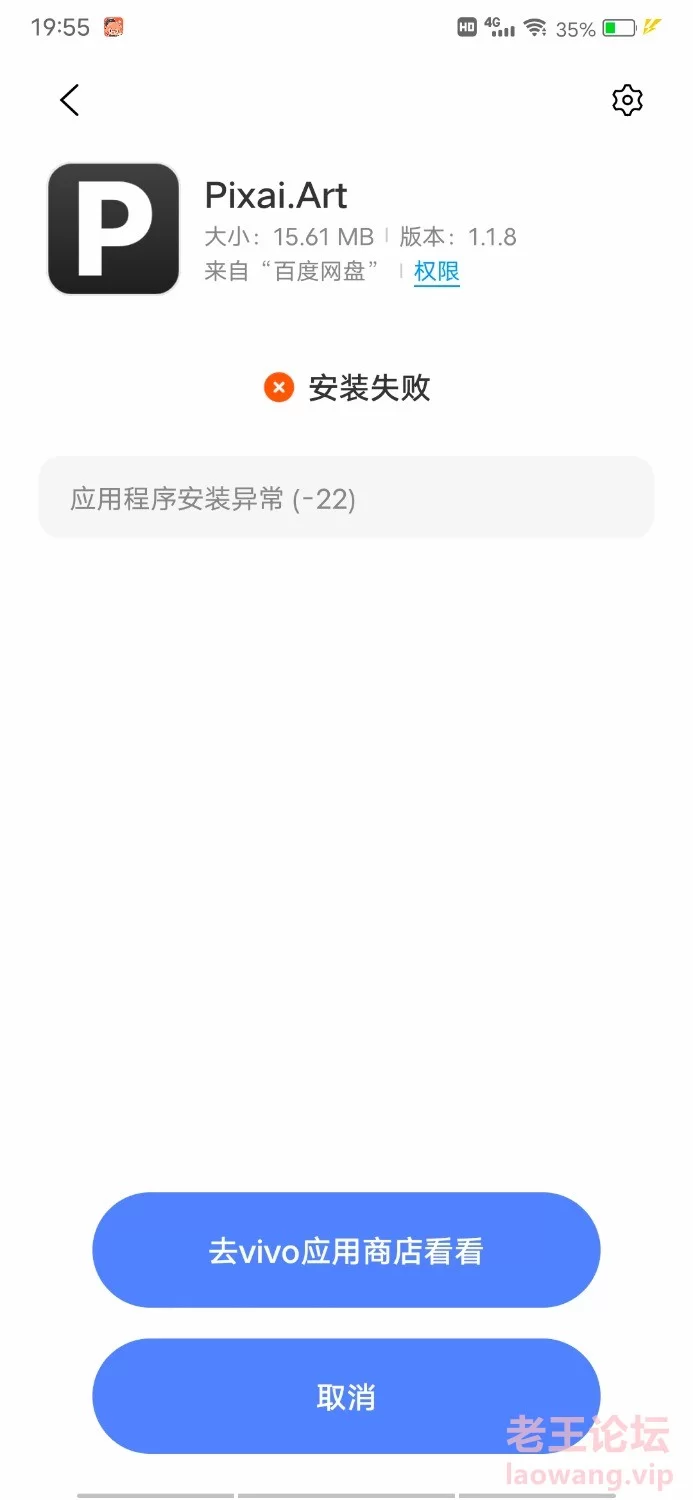This screenshot has width=693, height=1500.
Task: Tap 去vivo应用商店看看 button
Action: point(346,1250)
